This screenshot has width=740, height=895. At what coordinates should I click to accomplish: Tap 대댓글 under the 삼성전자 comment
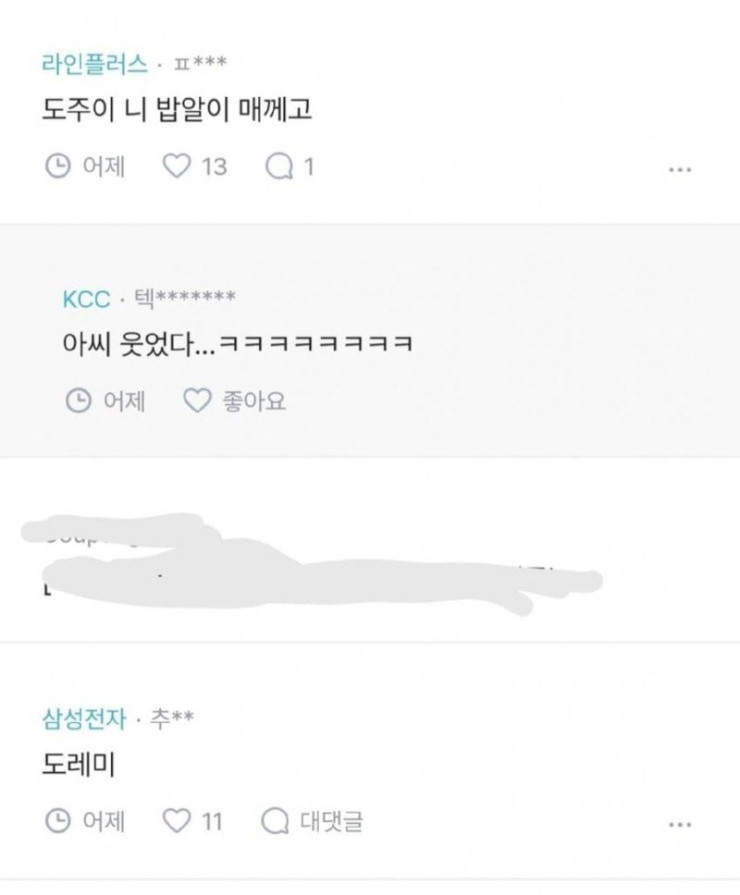[x=311, y=822]
